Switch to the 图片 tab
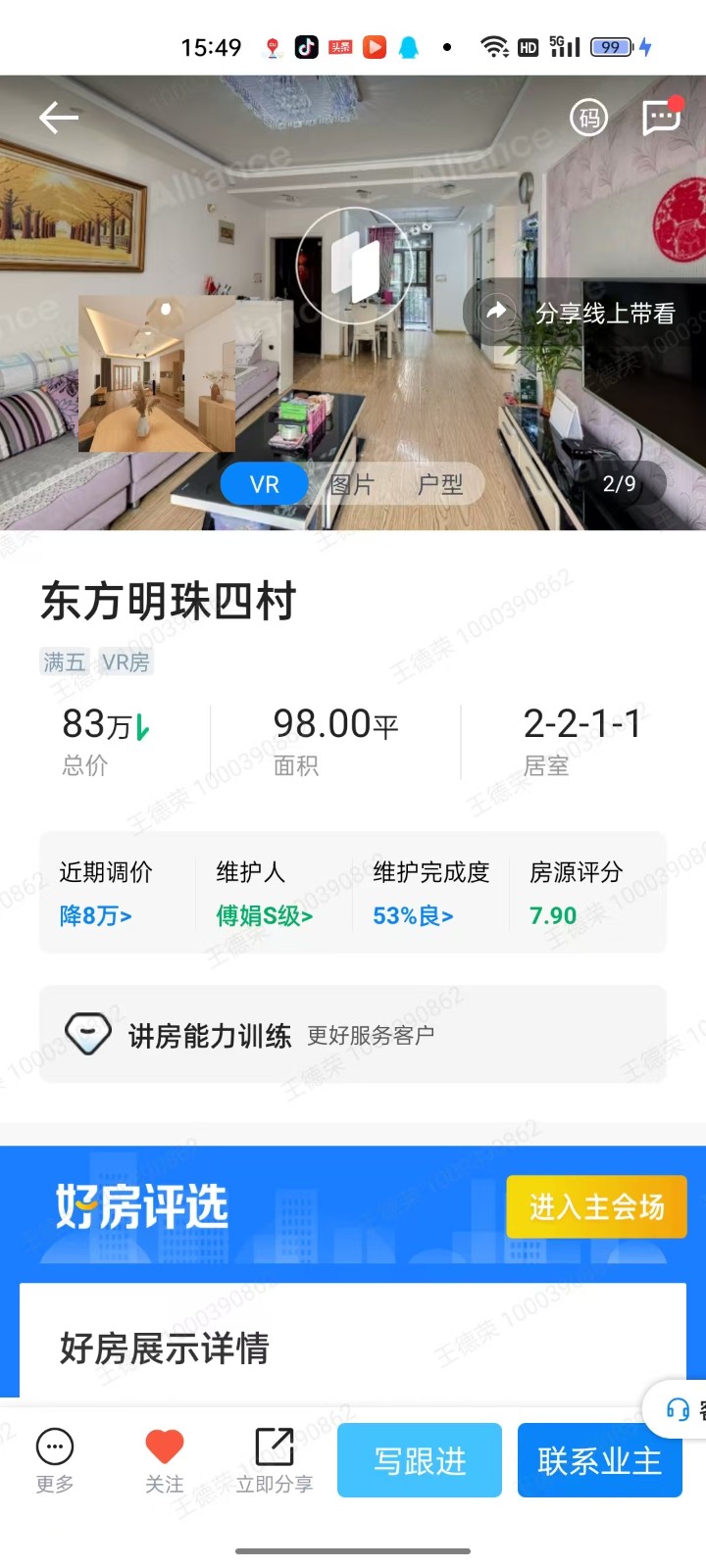Image resolution: width=706 pixels, height=1568 pixels. click(352, 484)
